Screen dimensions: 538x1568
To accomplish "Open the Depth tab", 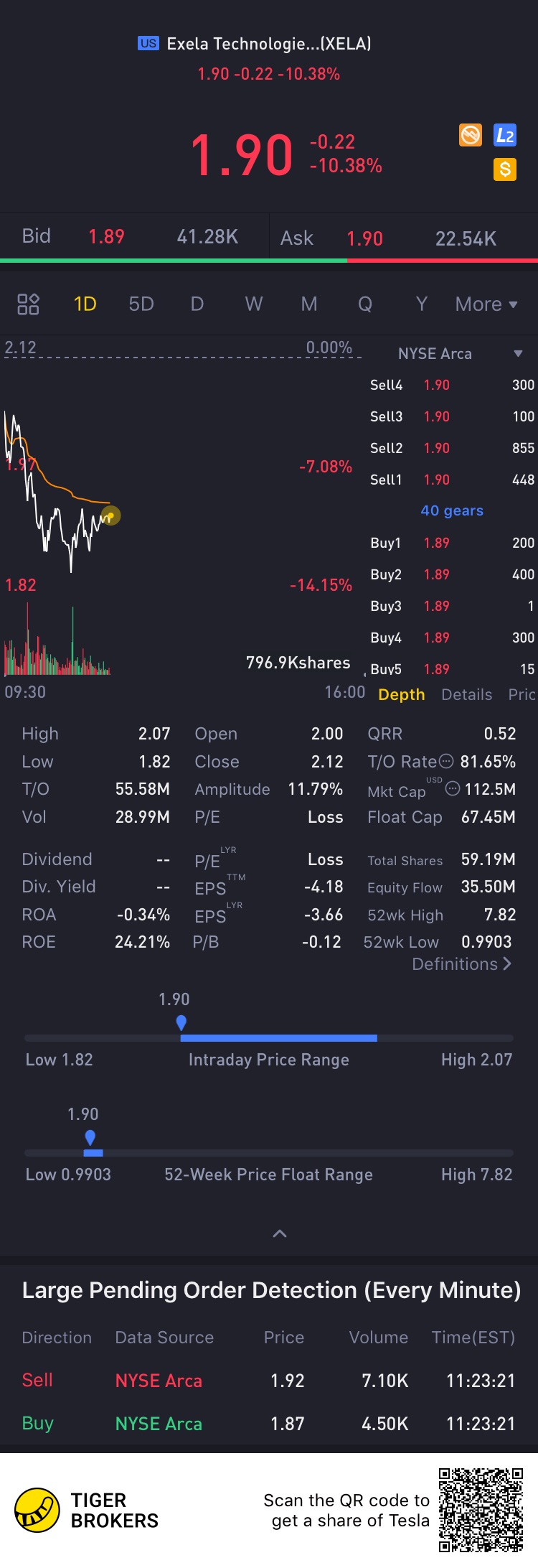I will coord(402,694).
